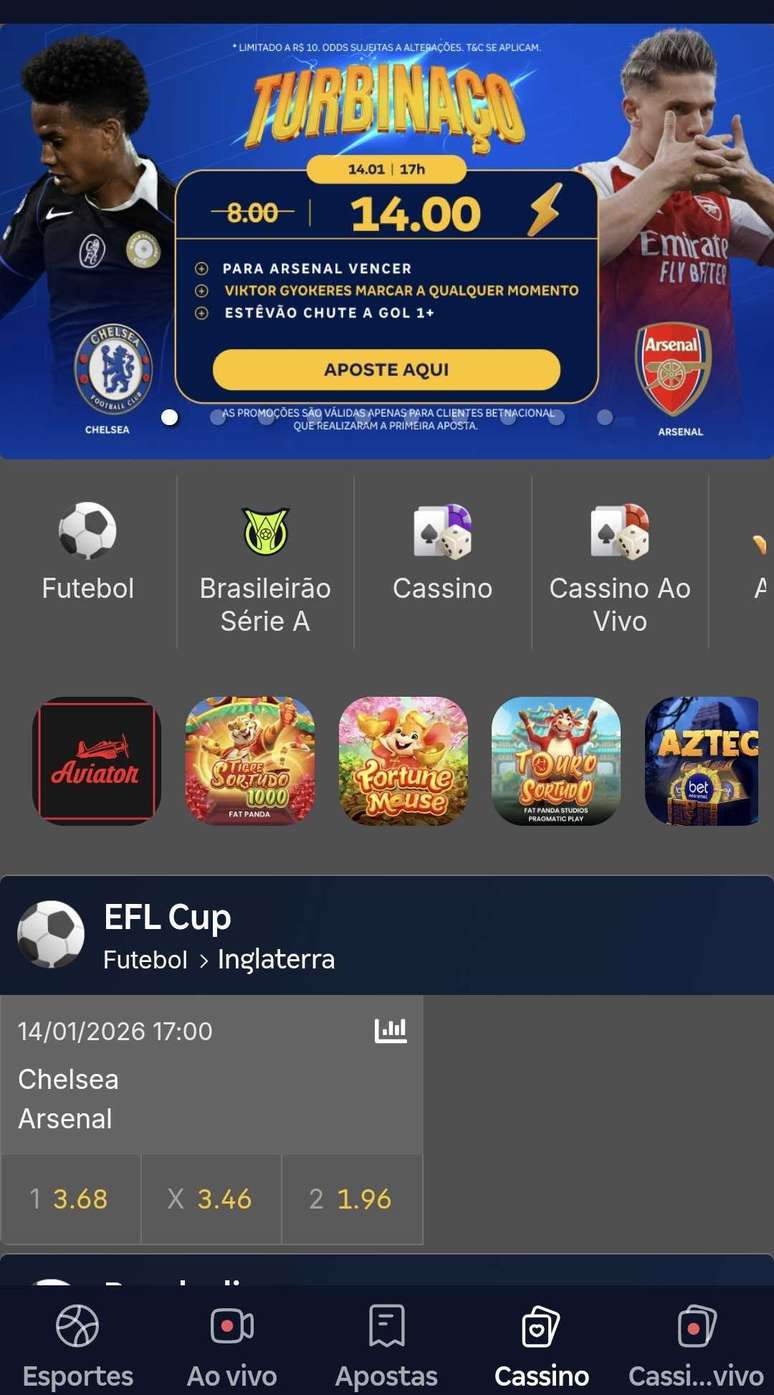Screen dimensions: 774x1395
Task: Switch to the Ao vivo tab
Action: click(232, 1345)
